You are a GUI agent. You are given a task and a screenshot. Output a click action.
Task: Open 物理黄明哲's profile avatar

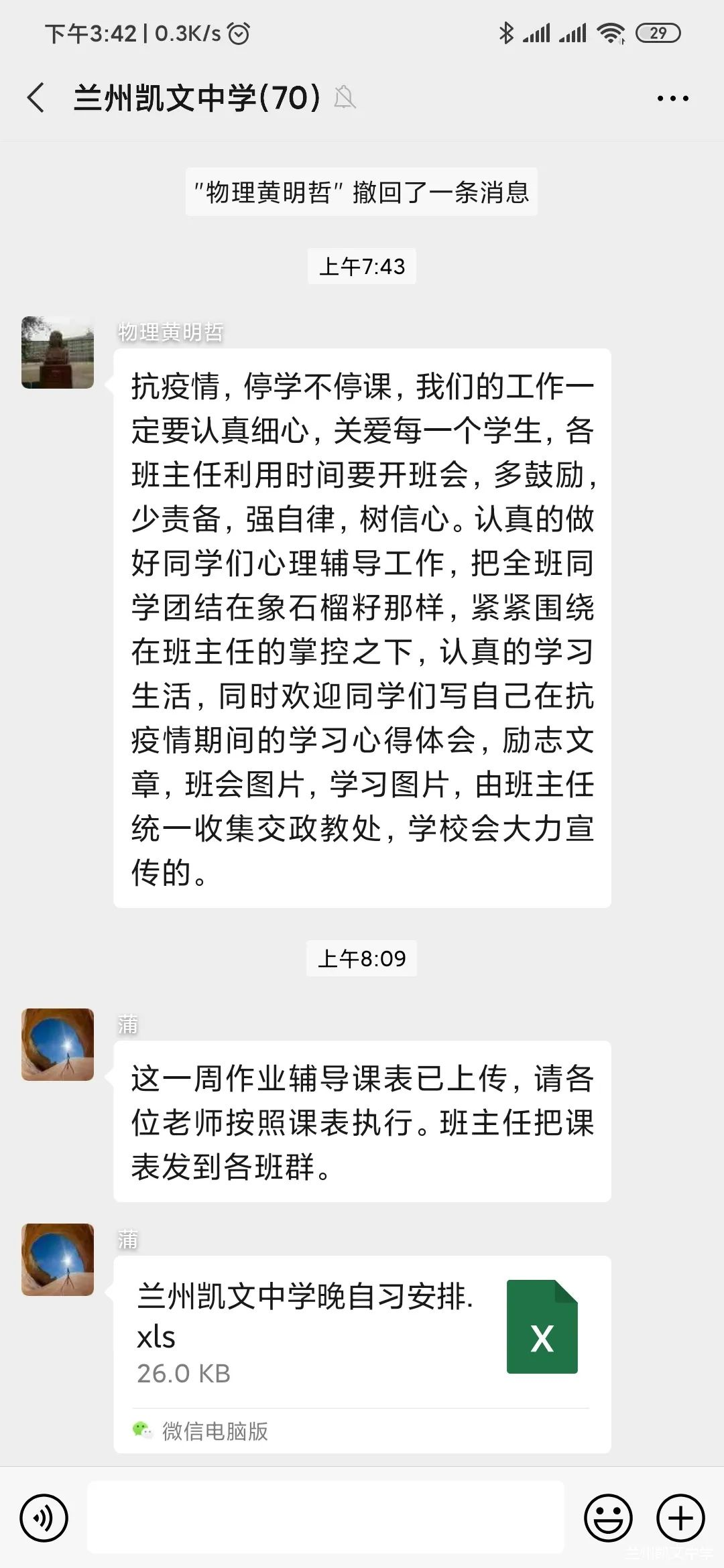point(58,352)
